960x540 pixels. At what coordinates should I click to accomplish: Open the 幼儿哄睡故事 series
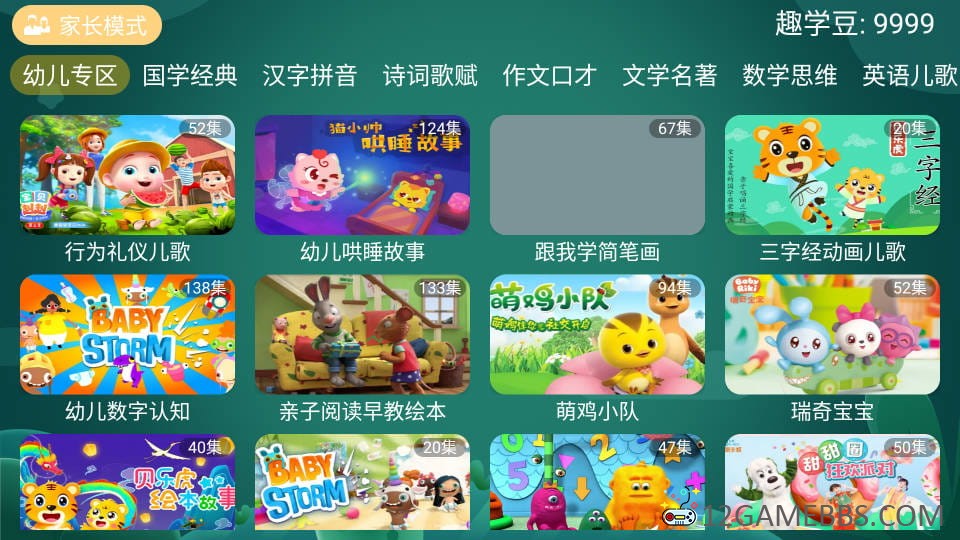click(362, 176)
